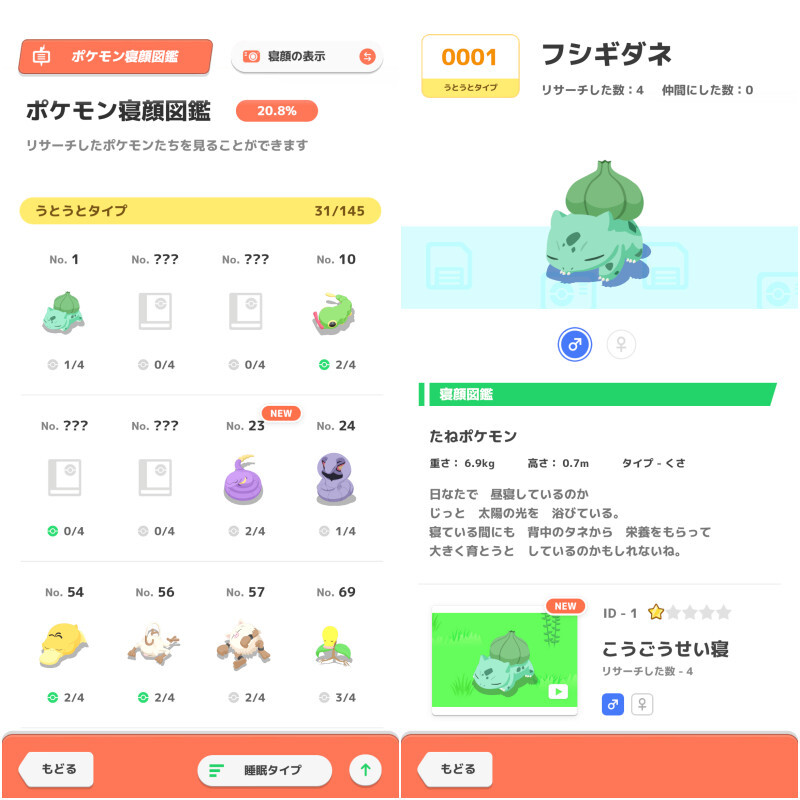The width and height of the screenshot is (800, 800).
Task: Open the No. 10 Pokémon entry
Action: 335,312
